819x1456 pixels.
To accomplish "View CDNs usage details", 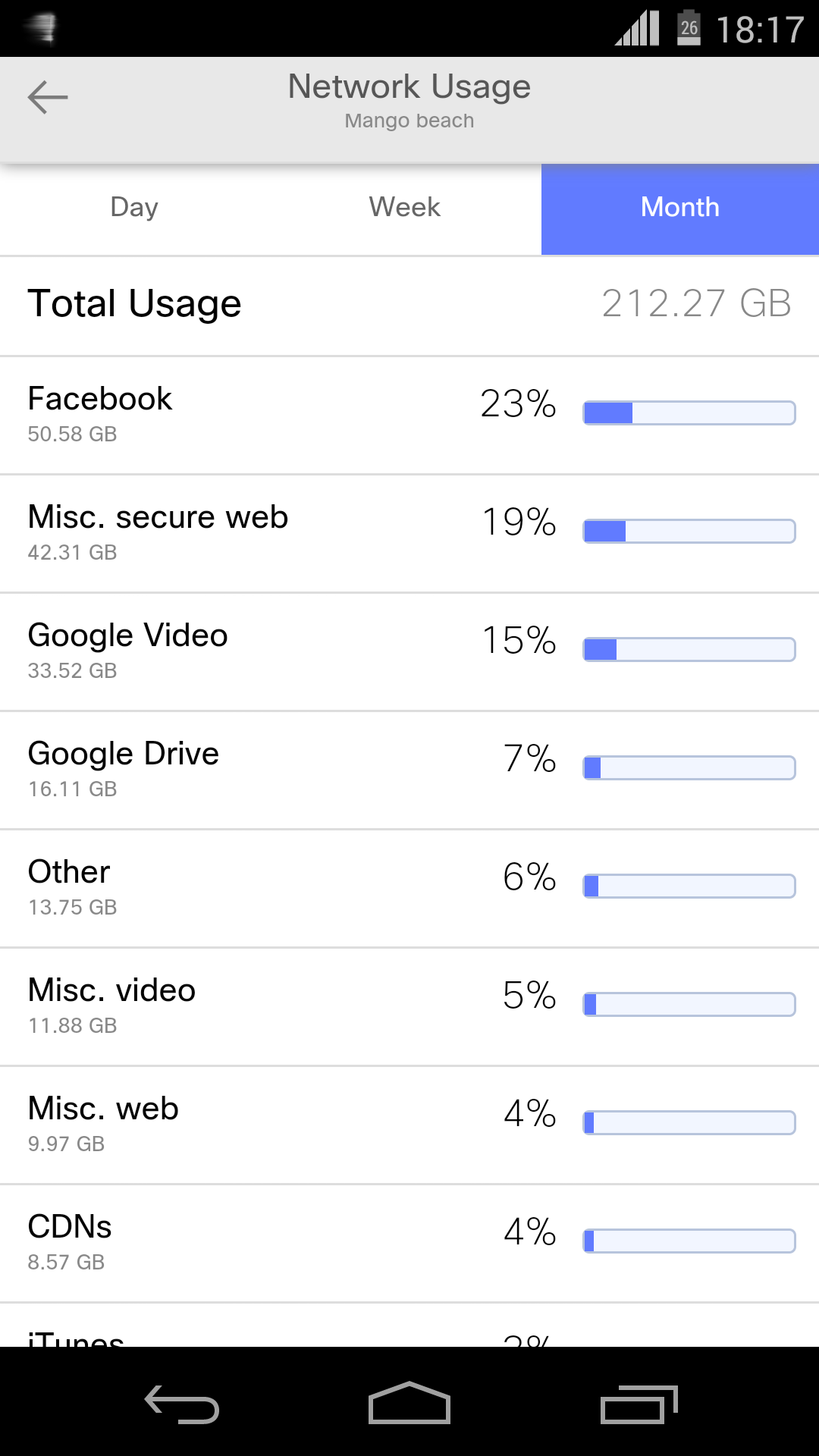I will click(x=409, y=1244).
